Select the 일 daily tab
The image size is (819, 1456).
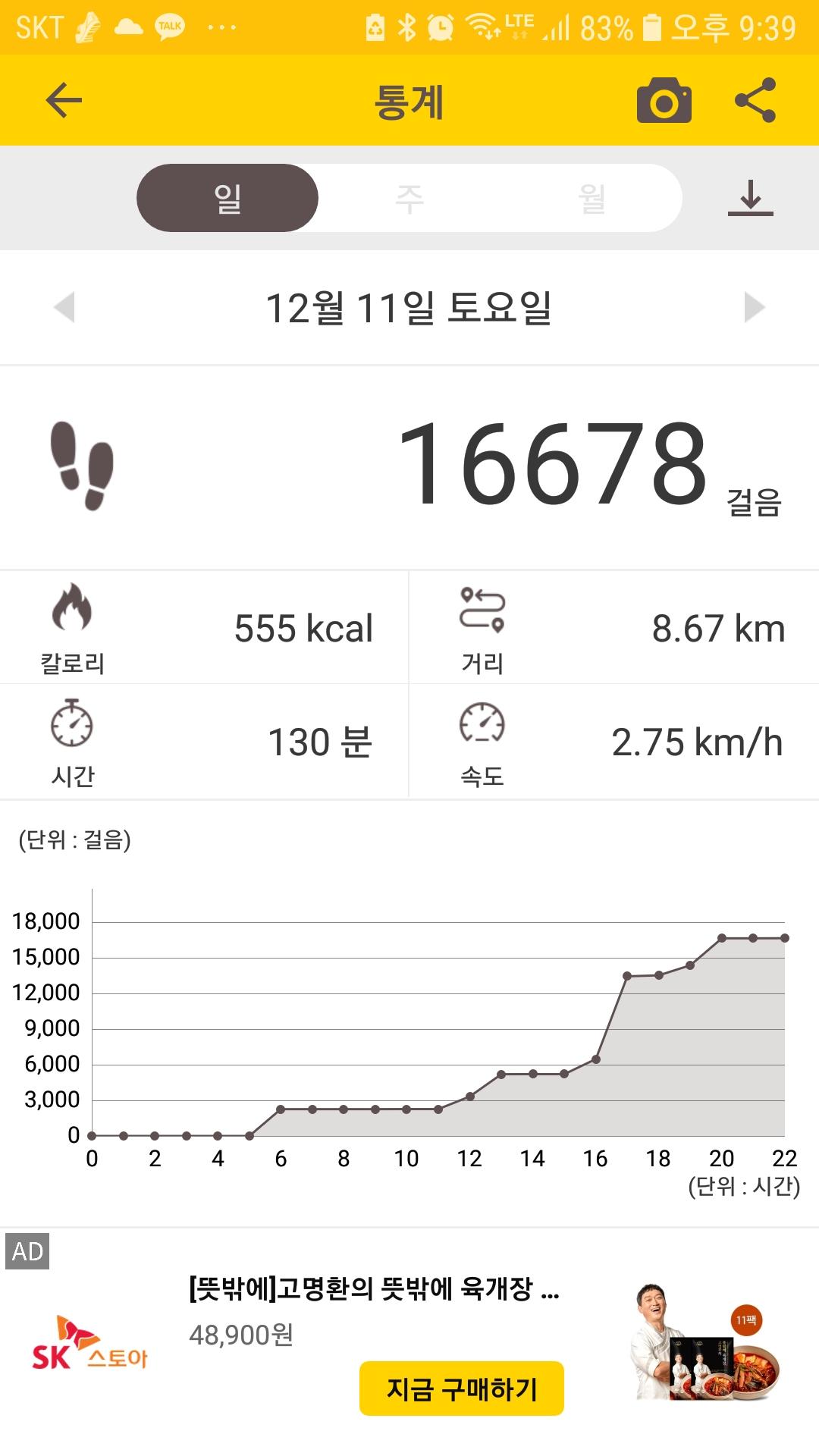click(x=227, y=199)
